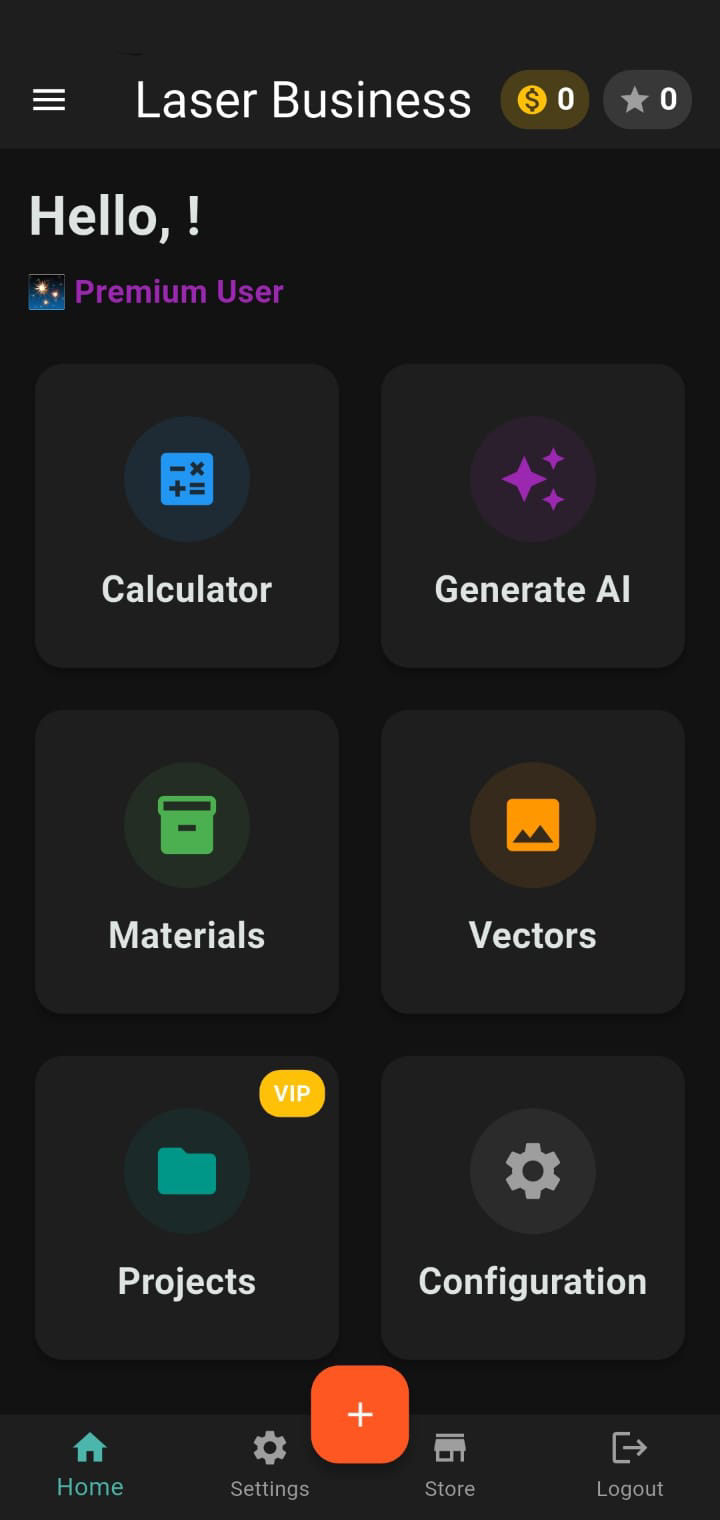View the Vectors section
Viewport: 720px width, 1520px height.
(x=533, y=862)
